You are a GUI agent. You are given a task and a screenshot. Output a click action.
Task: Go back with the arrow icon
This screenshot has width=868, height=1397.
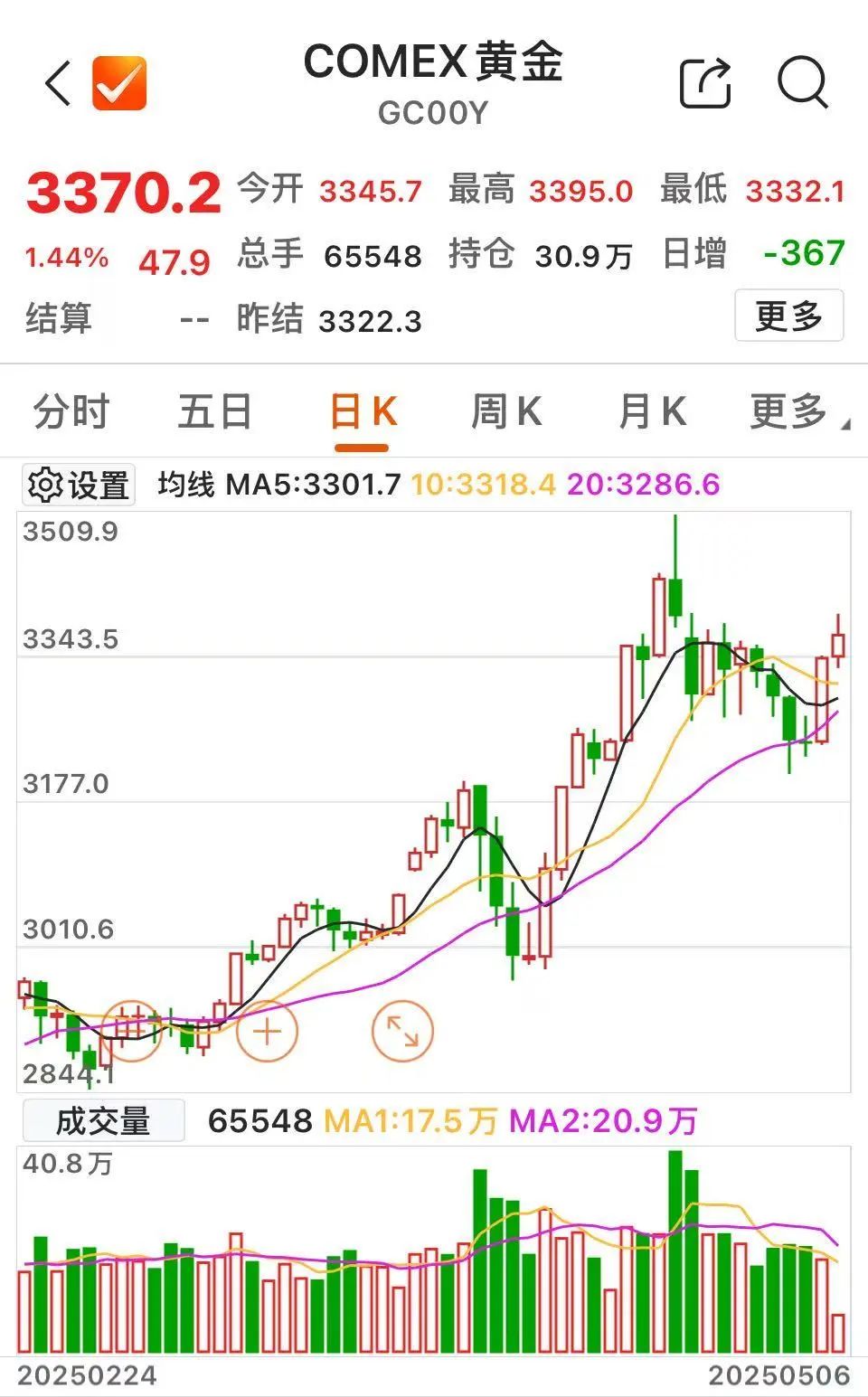point(58,84)
